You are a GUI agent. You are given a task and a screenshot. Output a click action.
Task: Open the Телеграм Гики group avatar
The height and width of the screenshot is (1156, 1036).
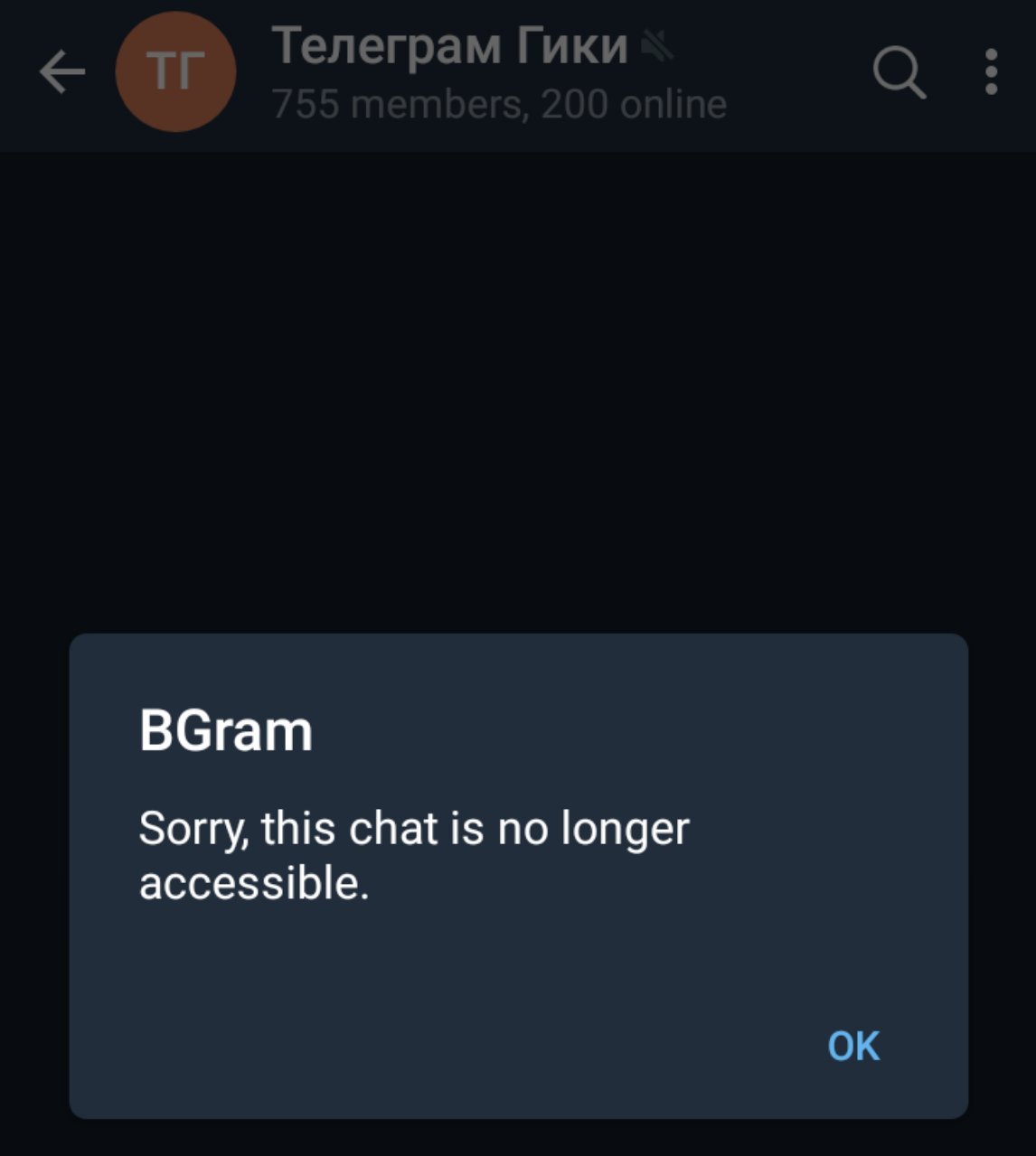(175, 72)
